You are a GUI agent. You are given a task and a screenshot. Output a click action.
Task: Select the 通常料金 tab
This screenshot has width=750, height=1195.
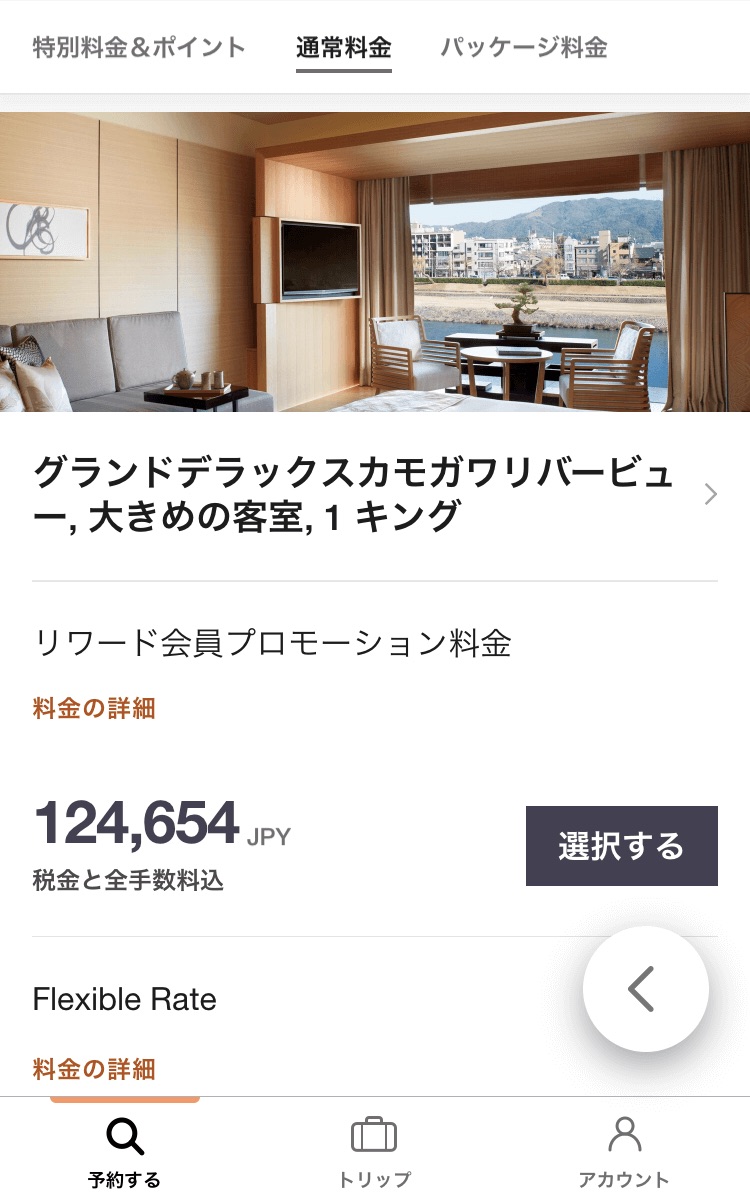[344, 46]
